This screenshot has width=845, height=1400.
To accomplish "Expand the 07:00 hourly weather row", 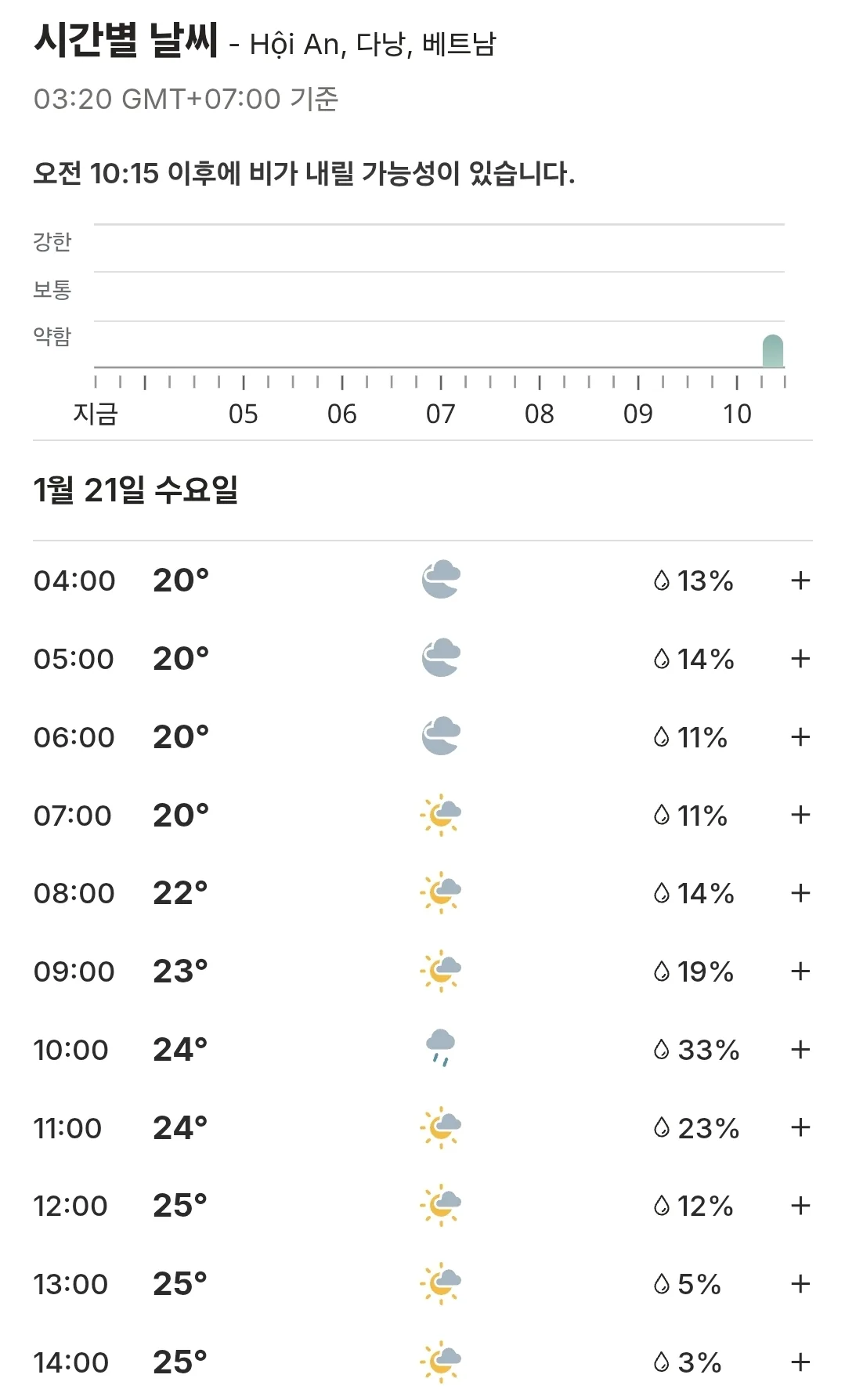I will pyautogui.click(x=800, y=815).
